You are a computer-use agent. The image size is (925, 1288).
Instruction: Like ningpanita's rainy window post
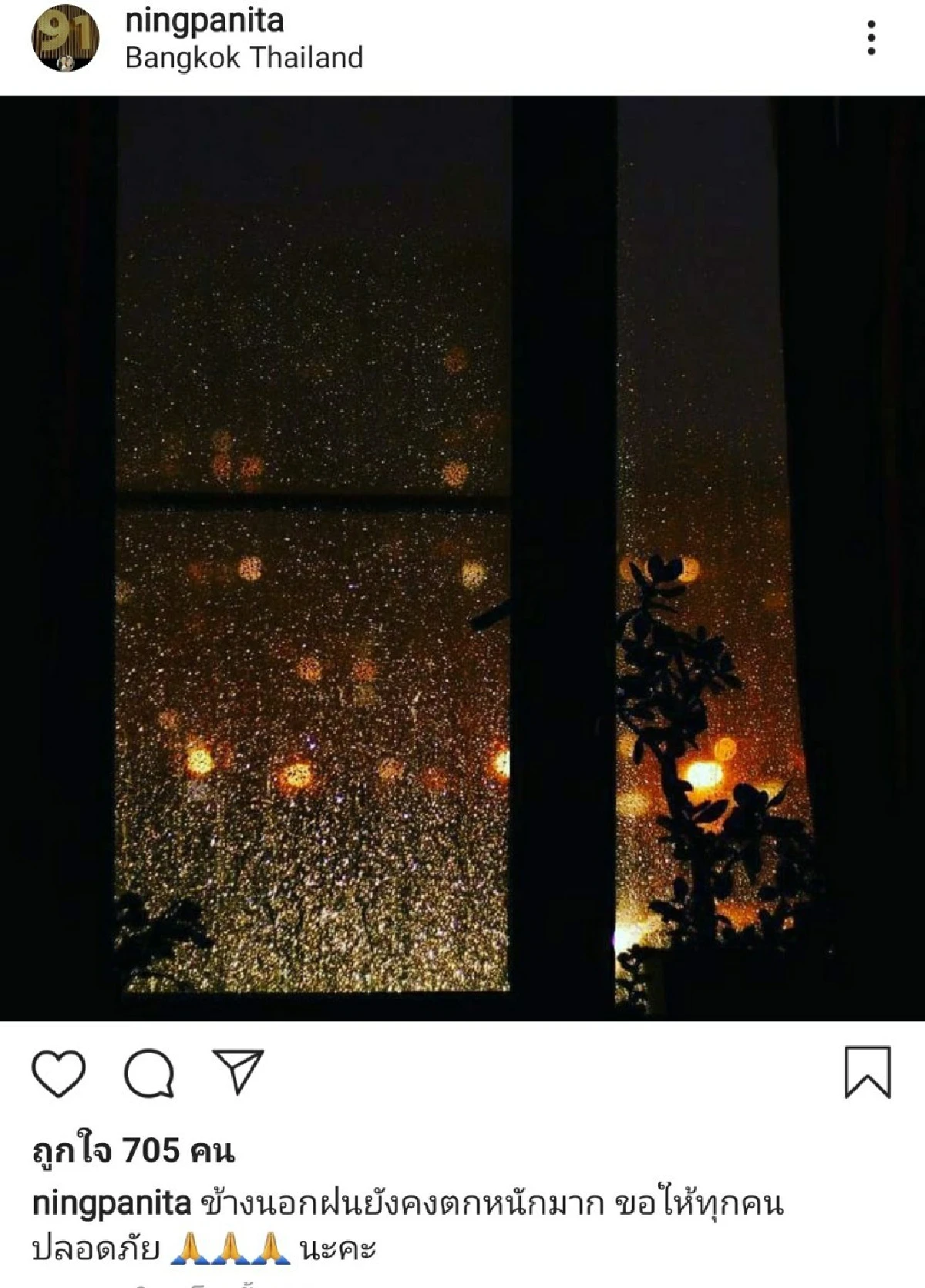pyautogui.click(x=59, y=1072)
